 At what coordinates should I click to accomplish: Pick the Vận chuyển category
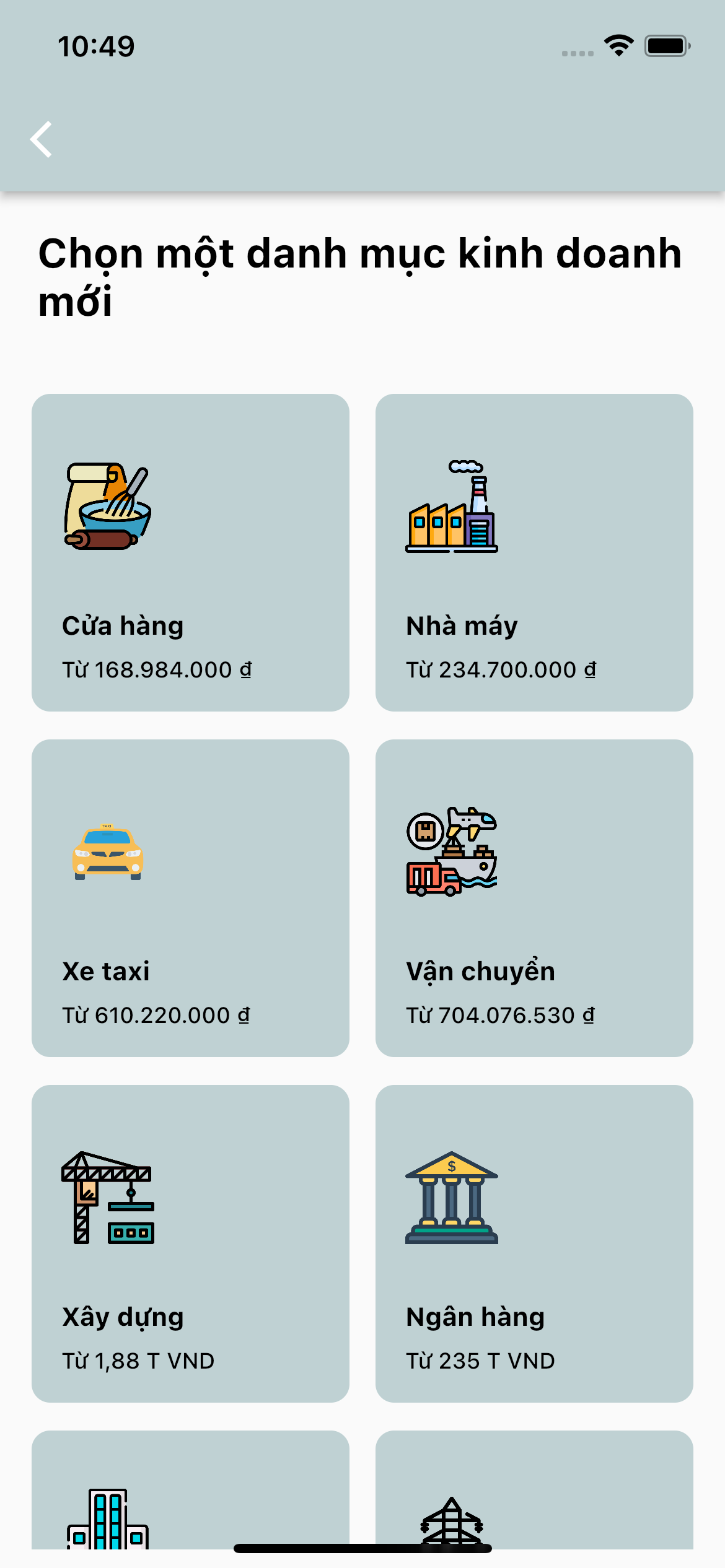point(534,898)
